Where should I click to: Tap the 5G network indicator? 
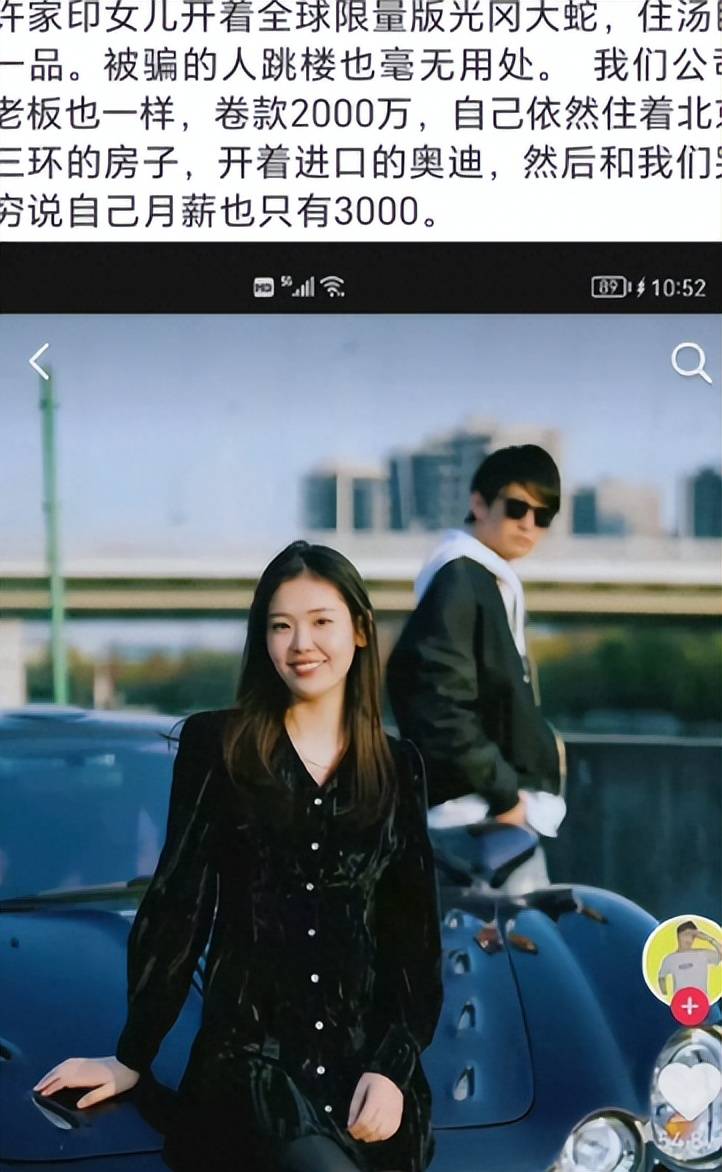click(288, 284)
